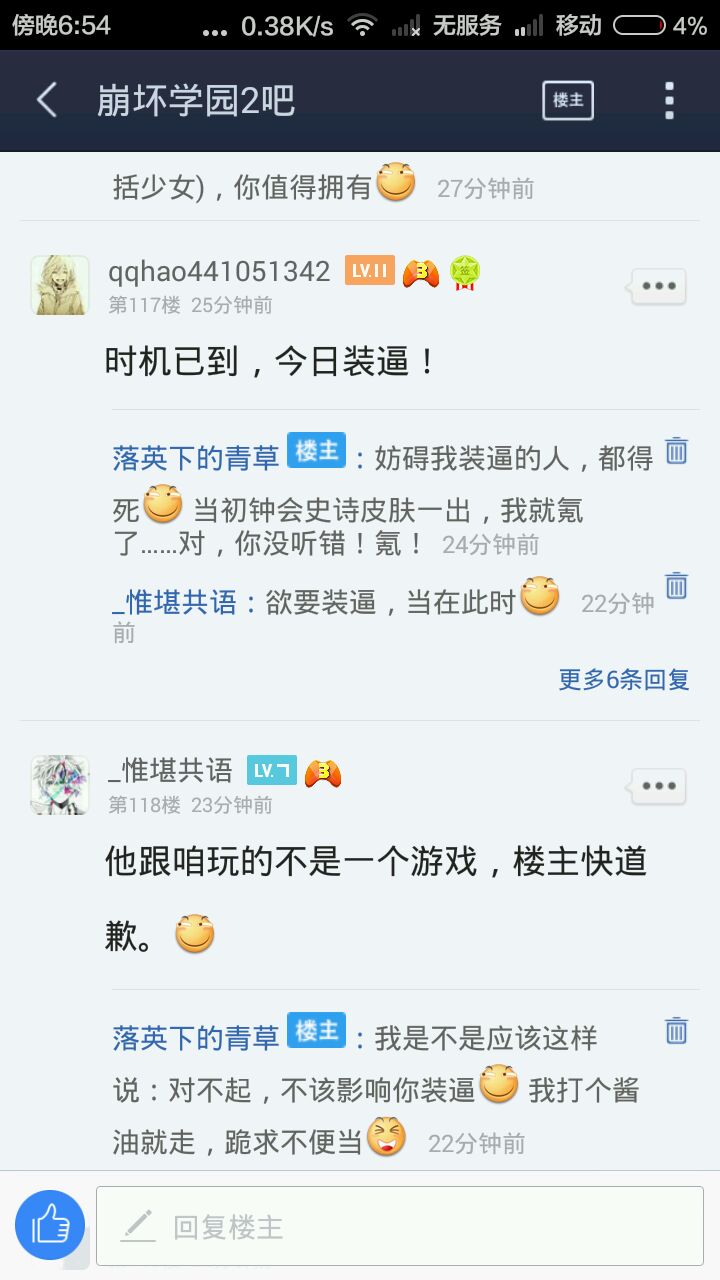Tap the 回复楼主 input field
The width and height of the screenshot is (720, 1280).
[x=400, y=1226]
